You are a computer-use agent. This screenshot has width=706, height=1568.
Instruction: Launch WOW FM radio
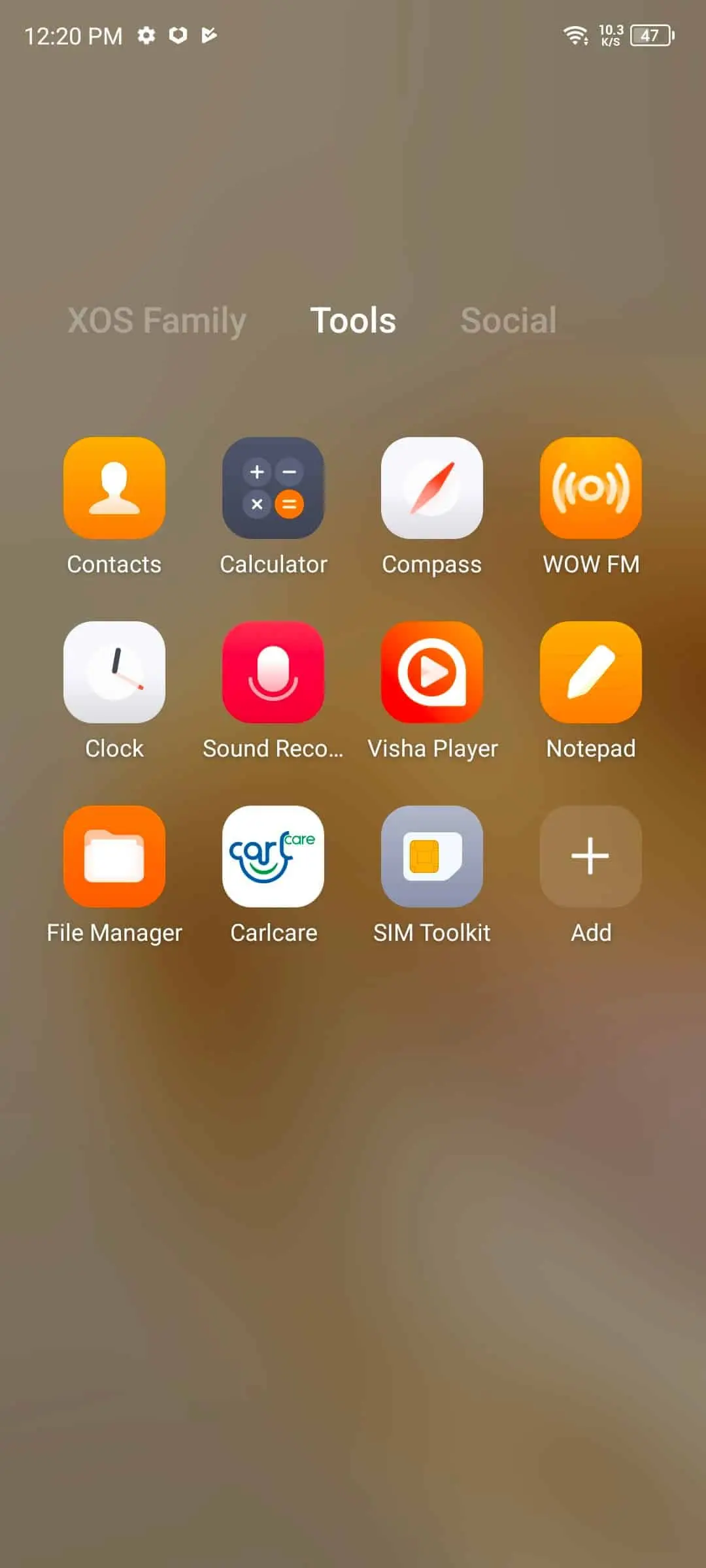(x=591, y=488)
